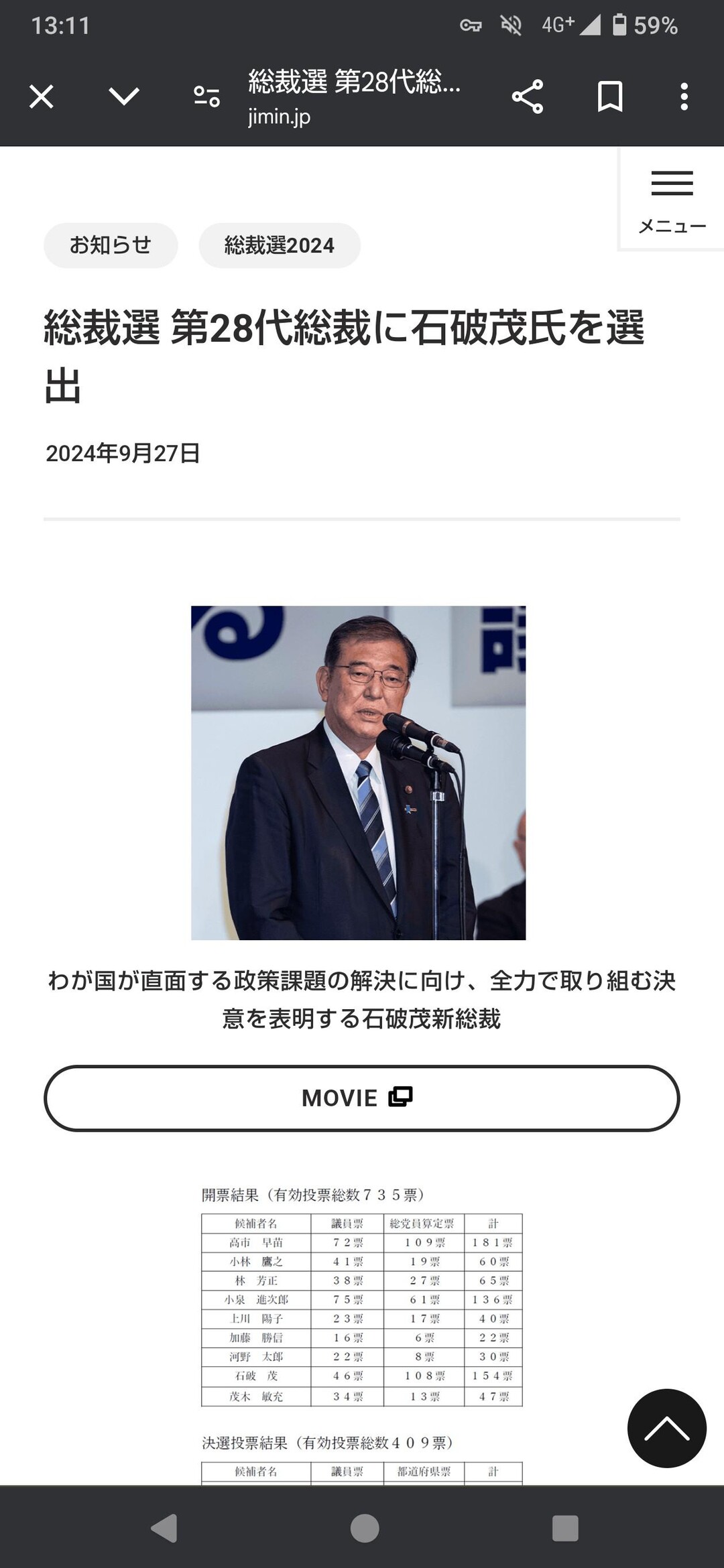This screenshot has height=1568, width=724.
Task: Collapse the custom tab with the down chevron
Action: [x=123, y=97]
